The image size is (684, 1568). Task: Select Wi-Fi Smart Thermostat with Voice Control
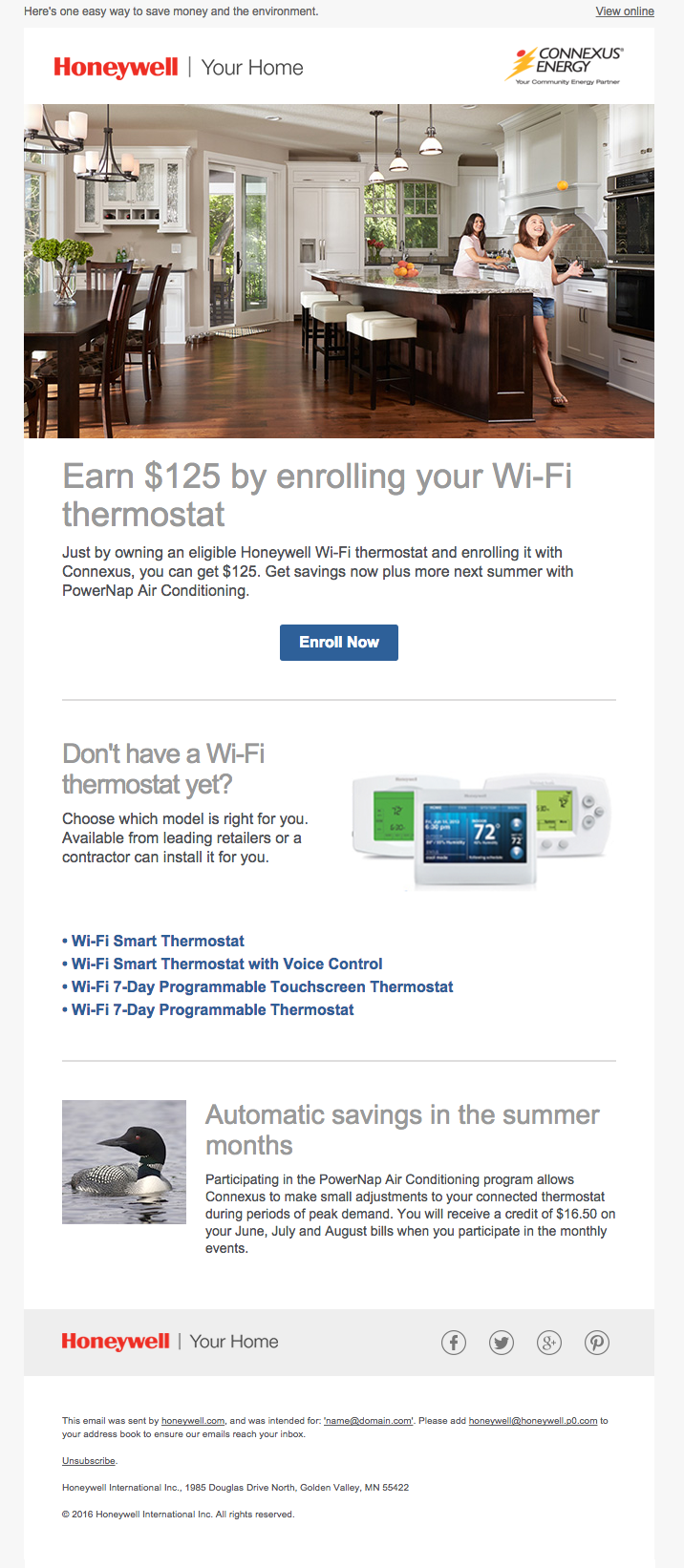click(226, 964)
